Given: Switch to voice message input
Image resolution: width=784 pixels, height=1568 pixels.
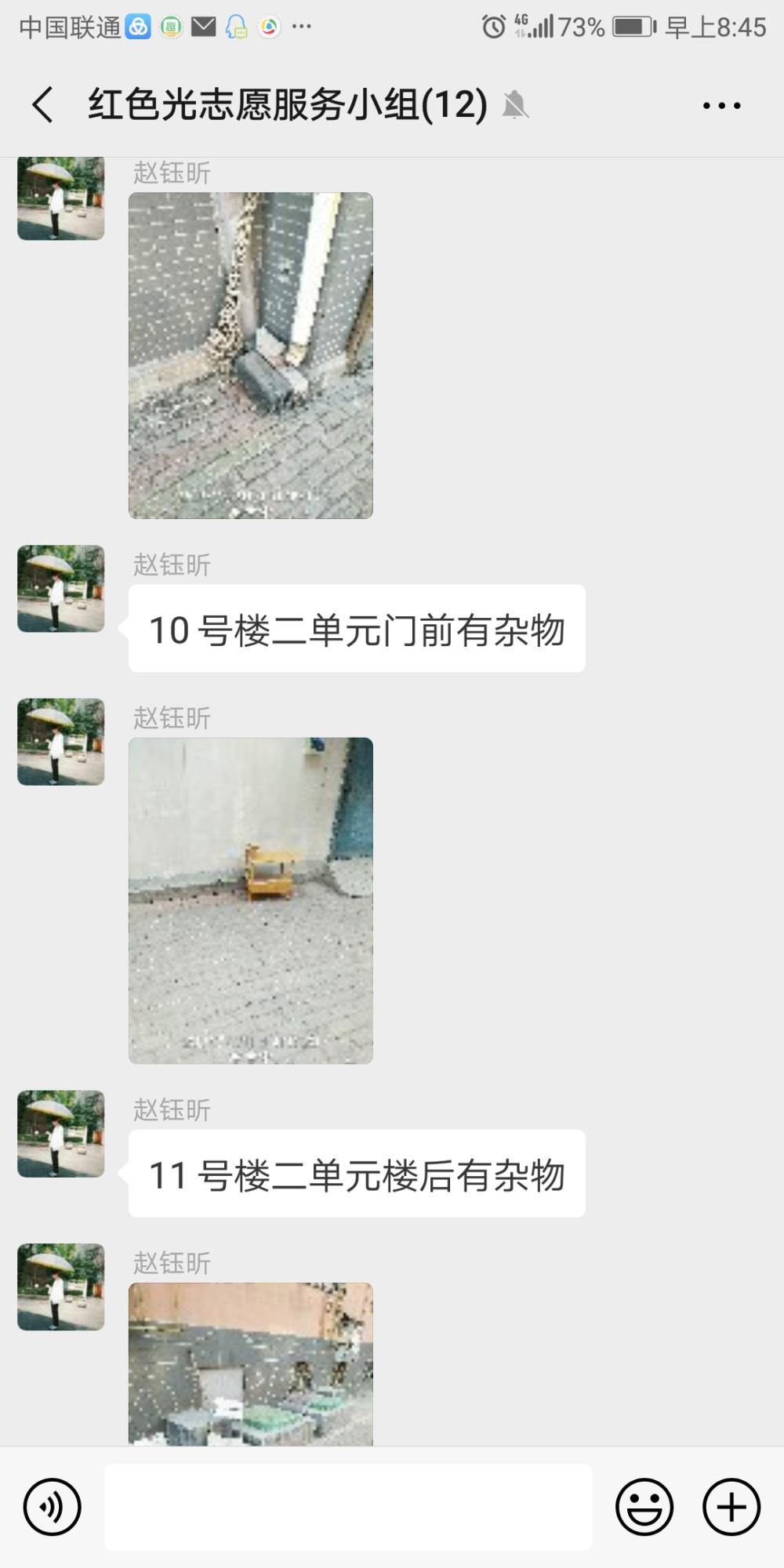Looking at the screenshot, I should (53, 1507).
